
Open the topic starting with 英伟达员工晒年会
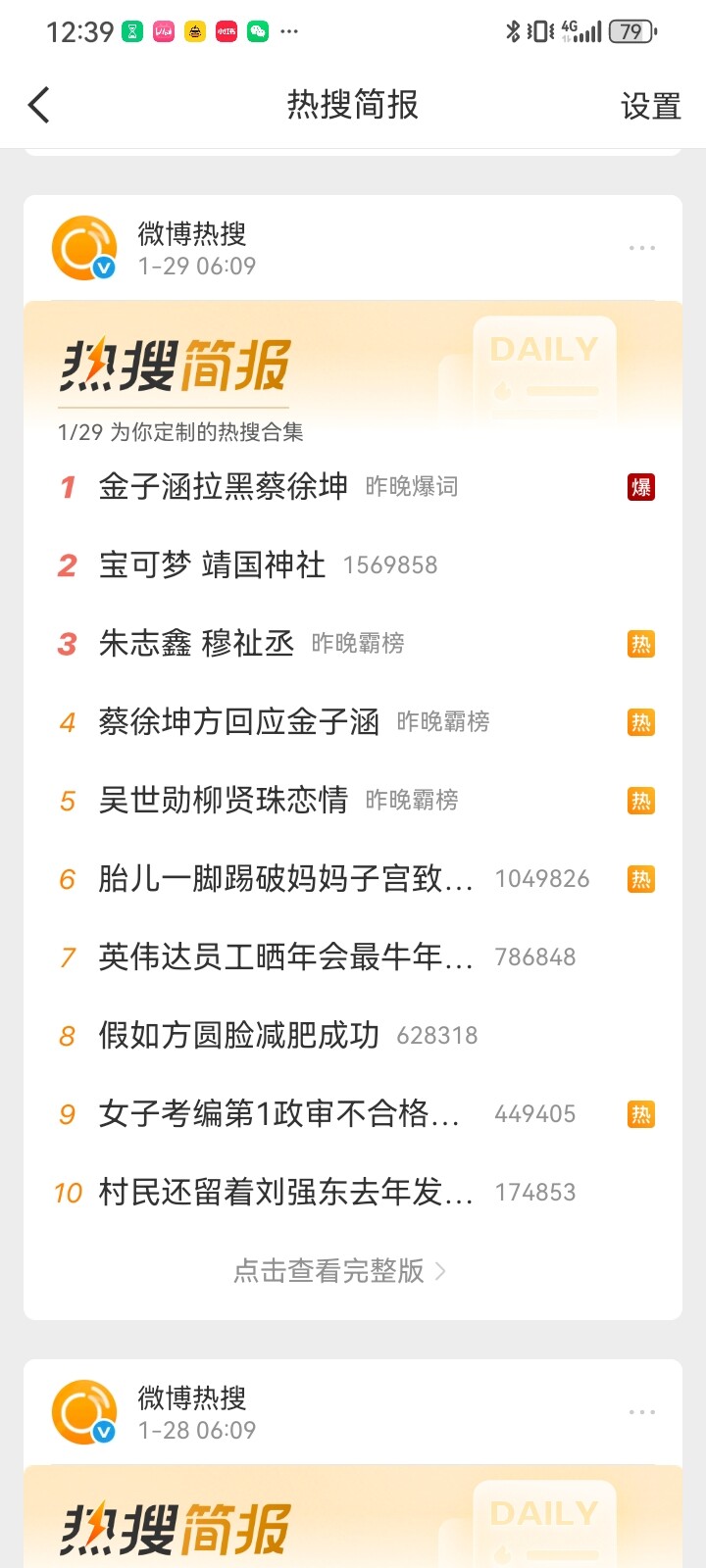[x=285, y=957]
